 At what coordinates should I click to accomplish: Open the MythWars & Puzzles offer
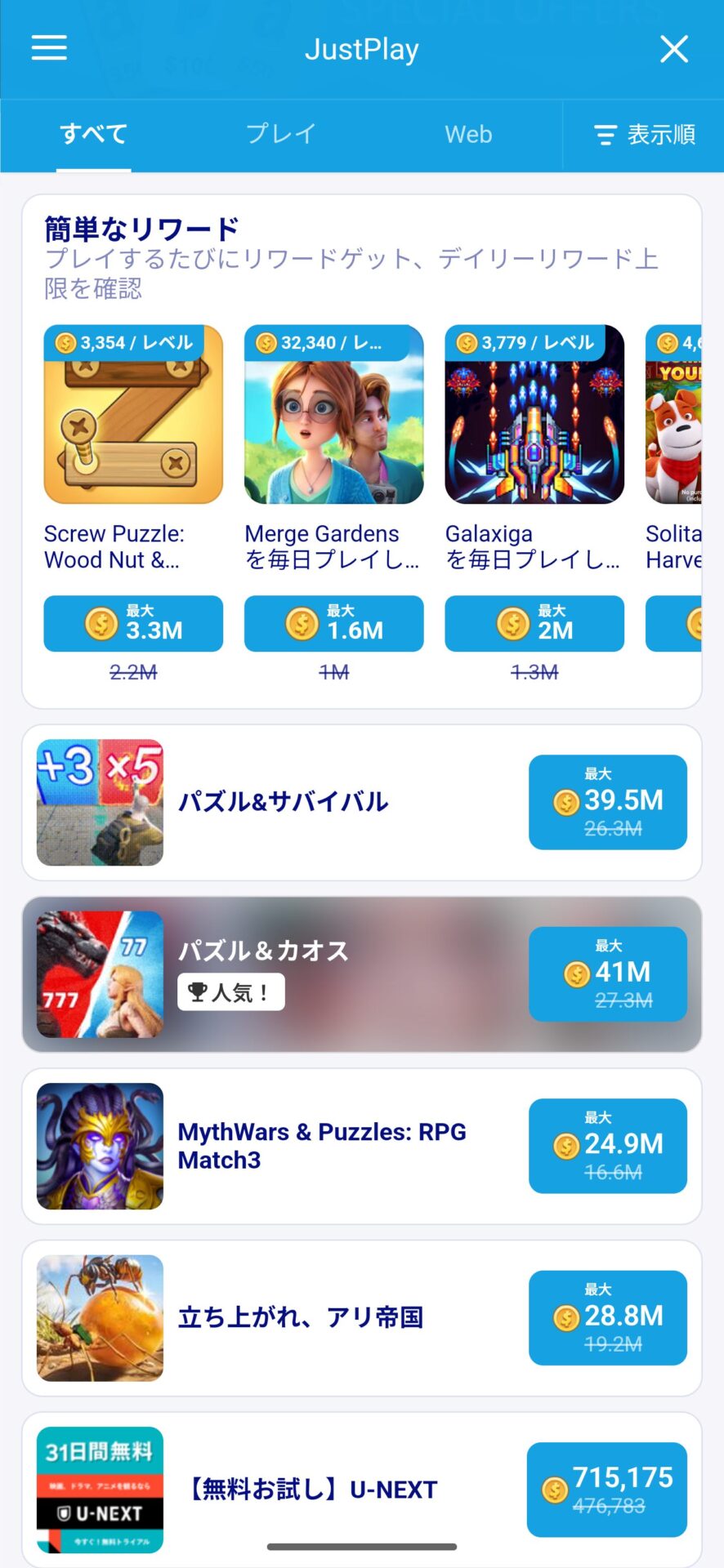click(361, 1146)
